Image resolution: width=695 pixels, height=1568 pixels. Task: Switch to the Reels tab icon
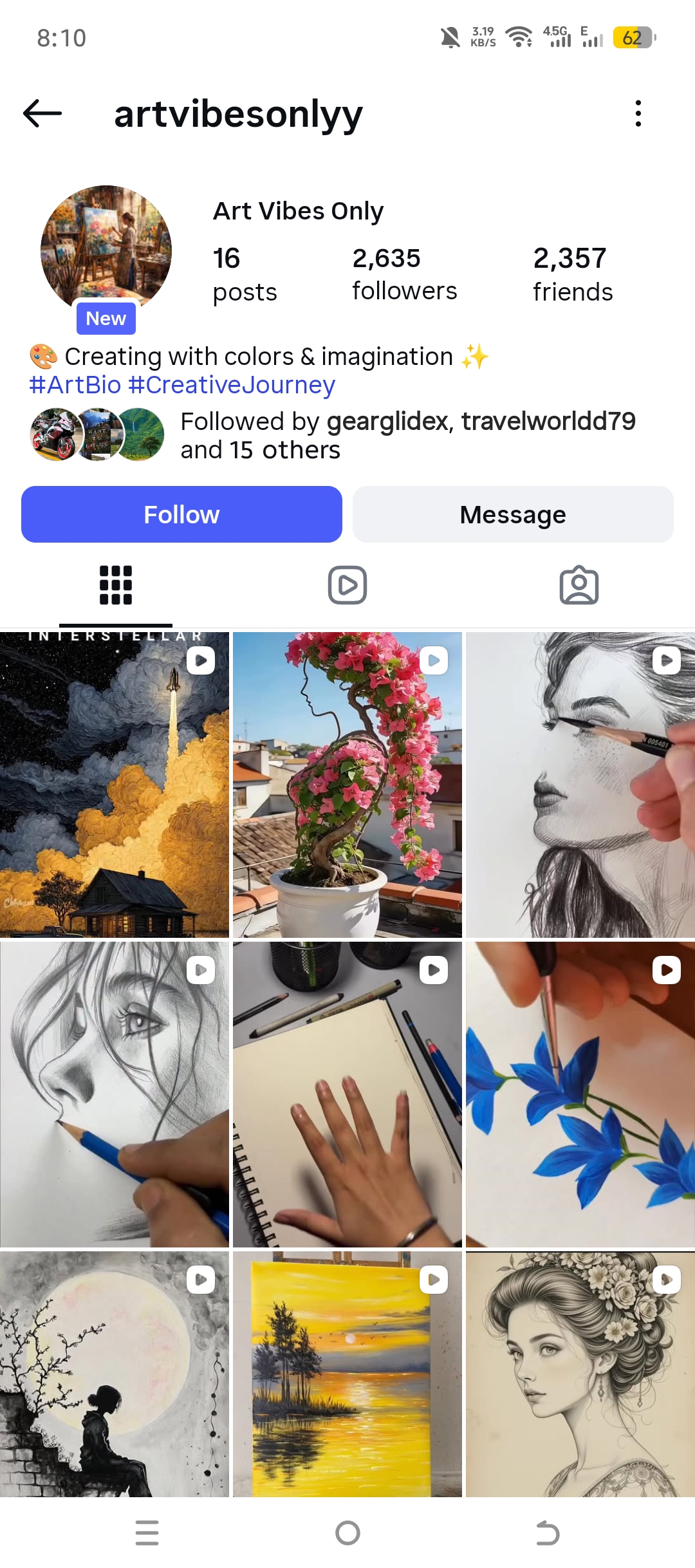pyautogui.click(x=347, y=584)
